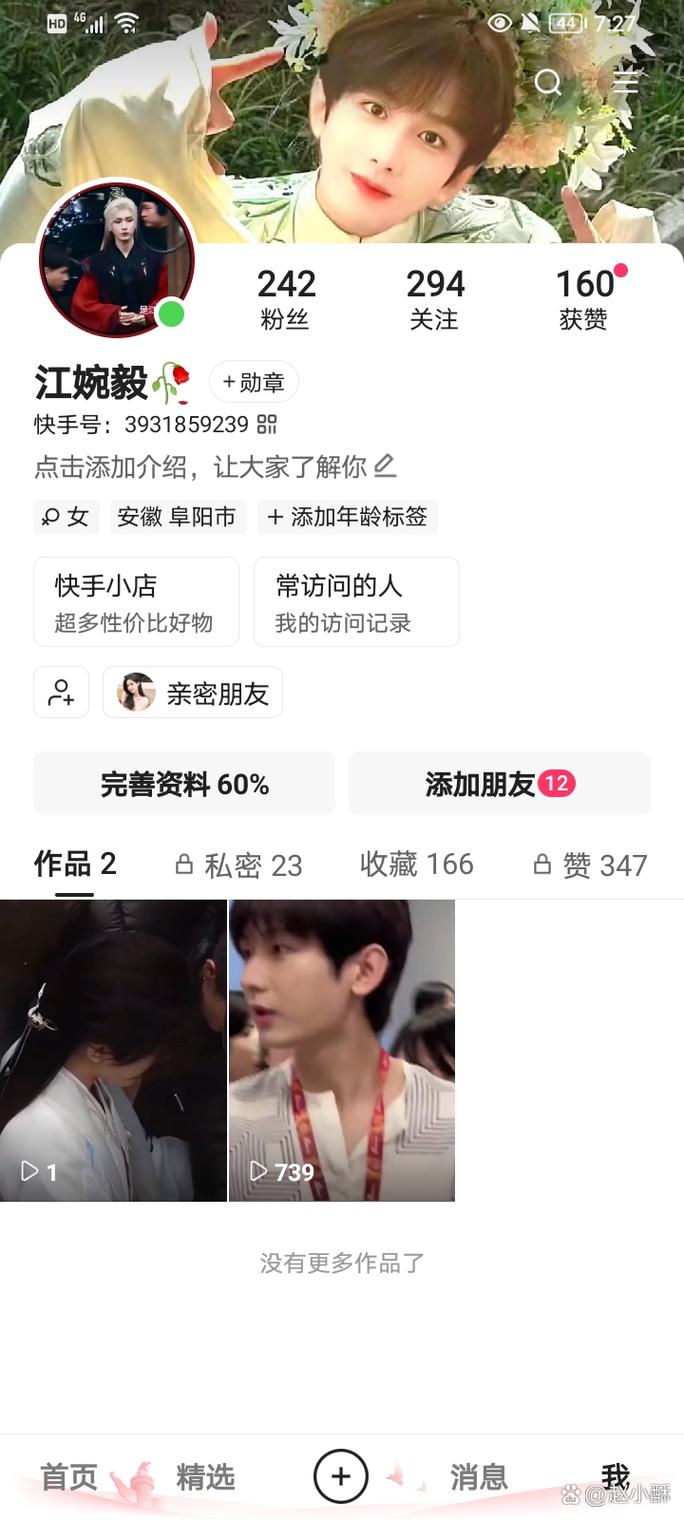
Task: Tap 添加年龄标签 chip
Action: (347, 517)
